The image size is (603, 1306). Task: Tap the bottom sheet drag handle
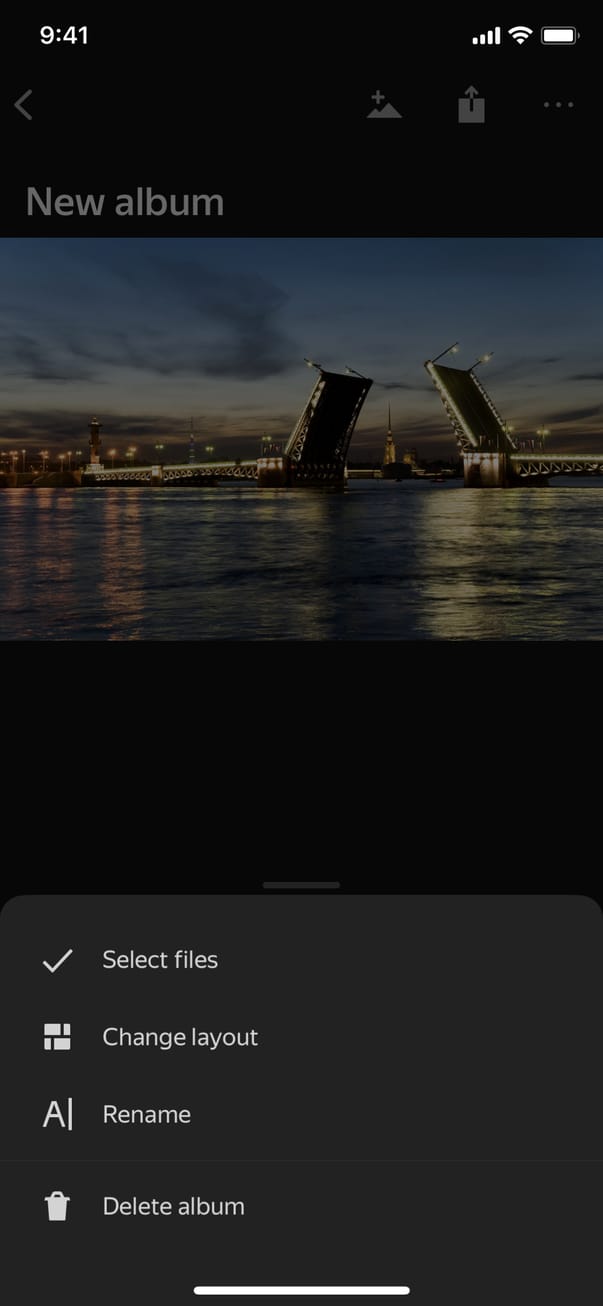pos(301,885)
